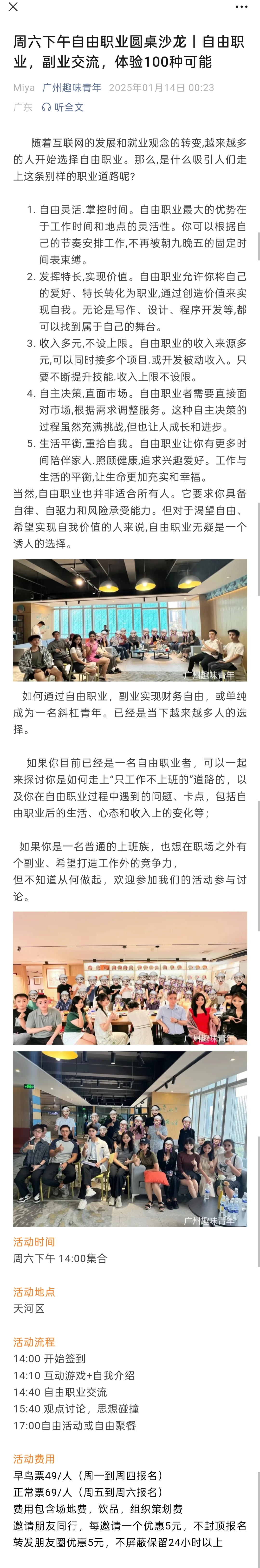Open the three-dot overflow menu
The height and width of the screenshot is (1568, 260).
point(241,7)
